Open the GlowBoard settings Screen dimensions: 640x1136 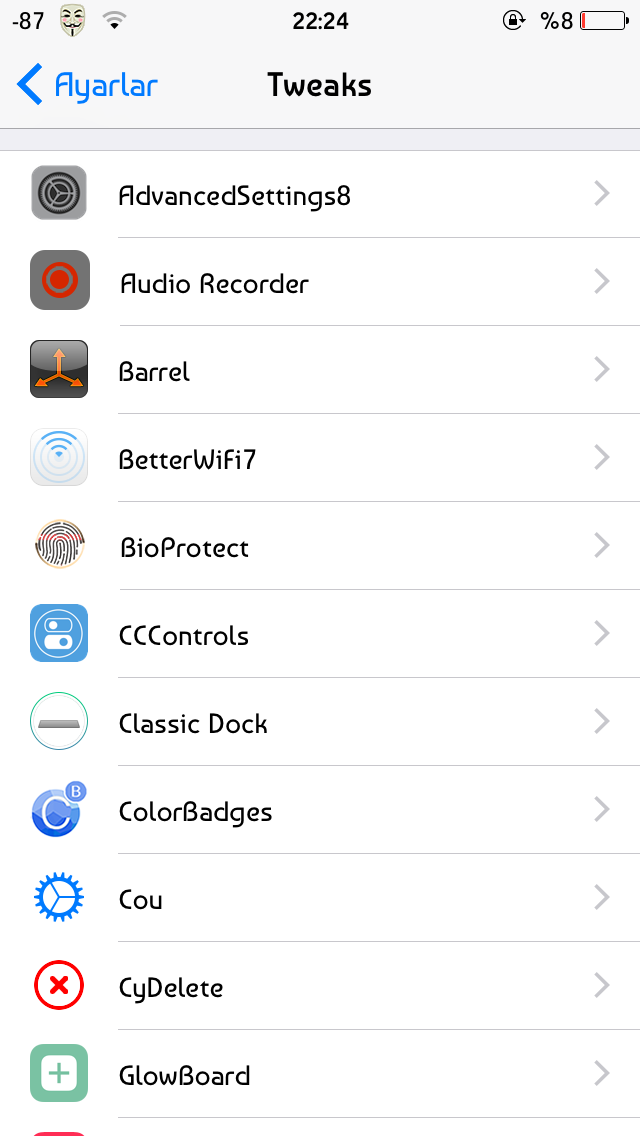pyautogui.click(x=320, y=1074)
